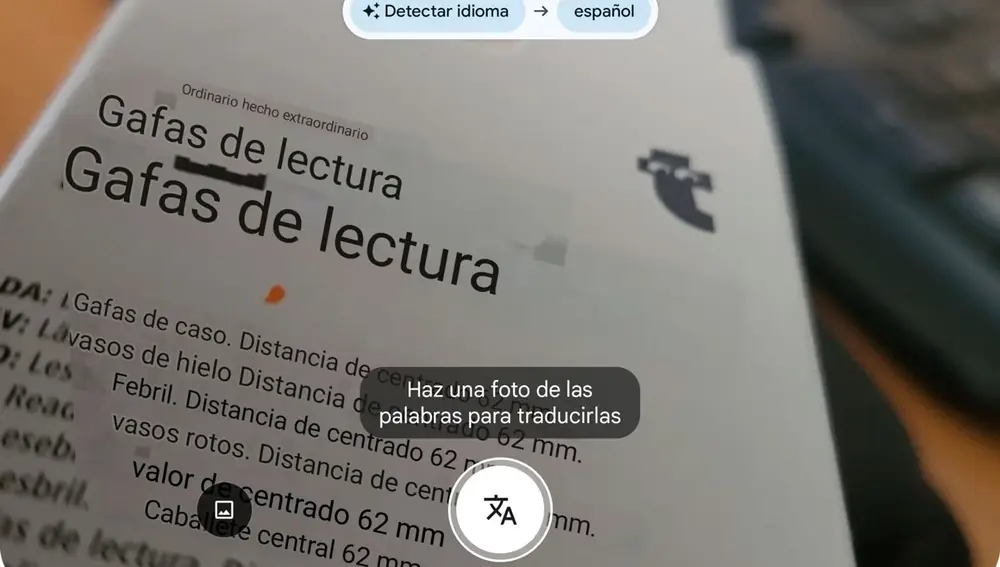Tap the translate shutter button
The image size is (1000, 567).
pyautogui.click(x=500, y=510)
